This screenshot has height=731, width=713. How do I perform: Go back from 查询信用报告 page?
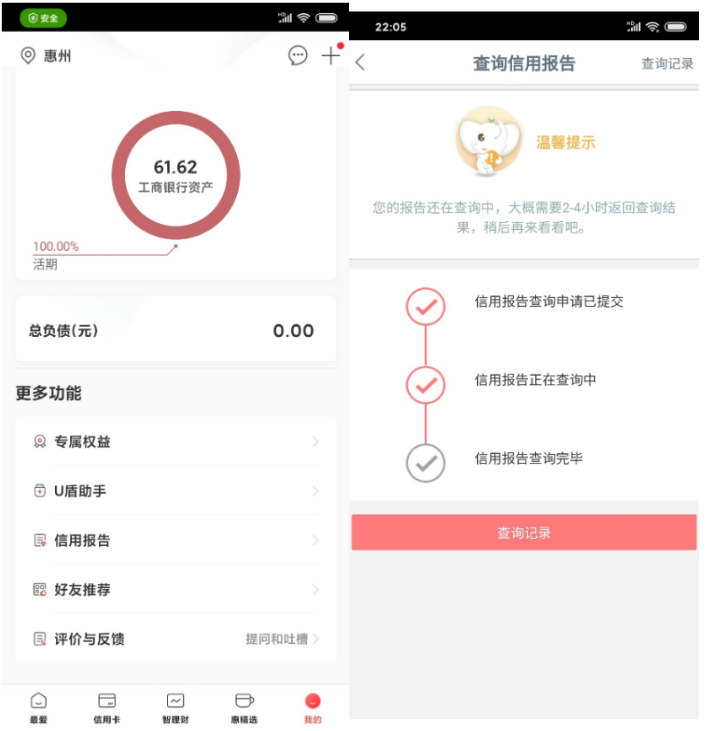[x=361, y=63]
